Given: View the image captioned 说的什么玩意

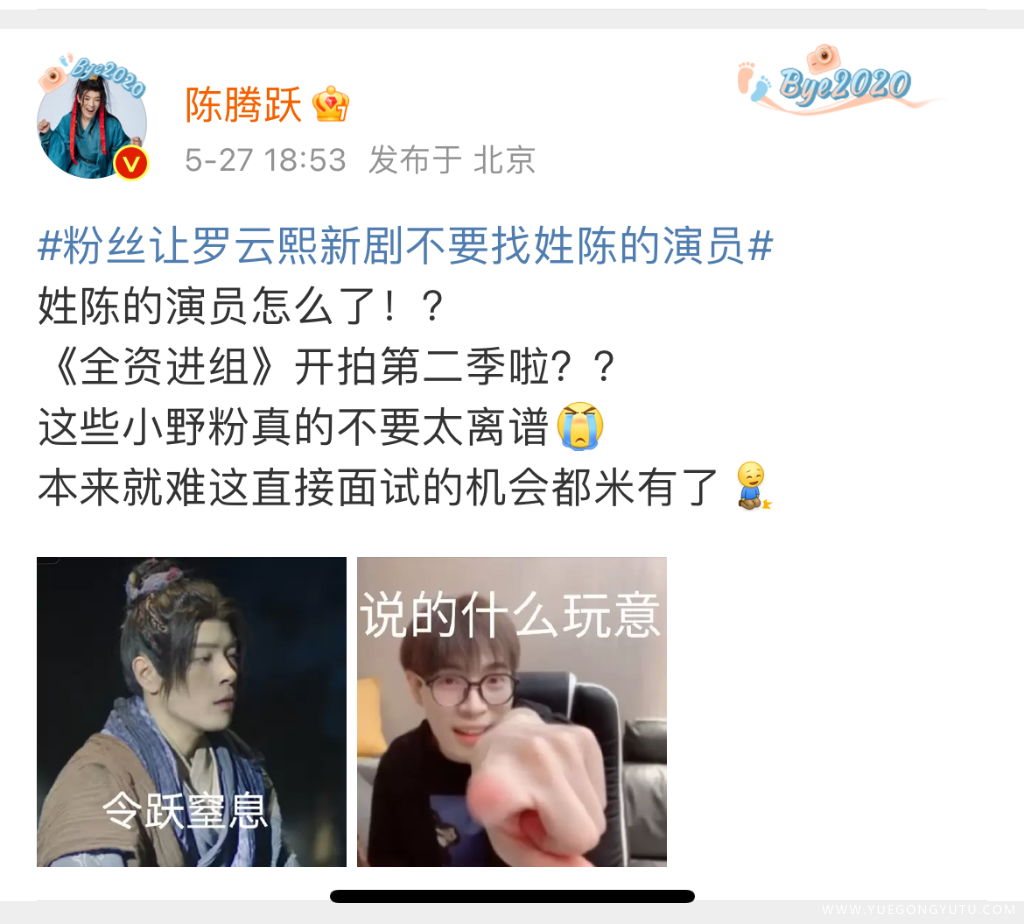Looking at the screenshot, I should click(512, 711).
